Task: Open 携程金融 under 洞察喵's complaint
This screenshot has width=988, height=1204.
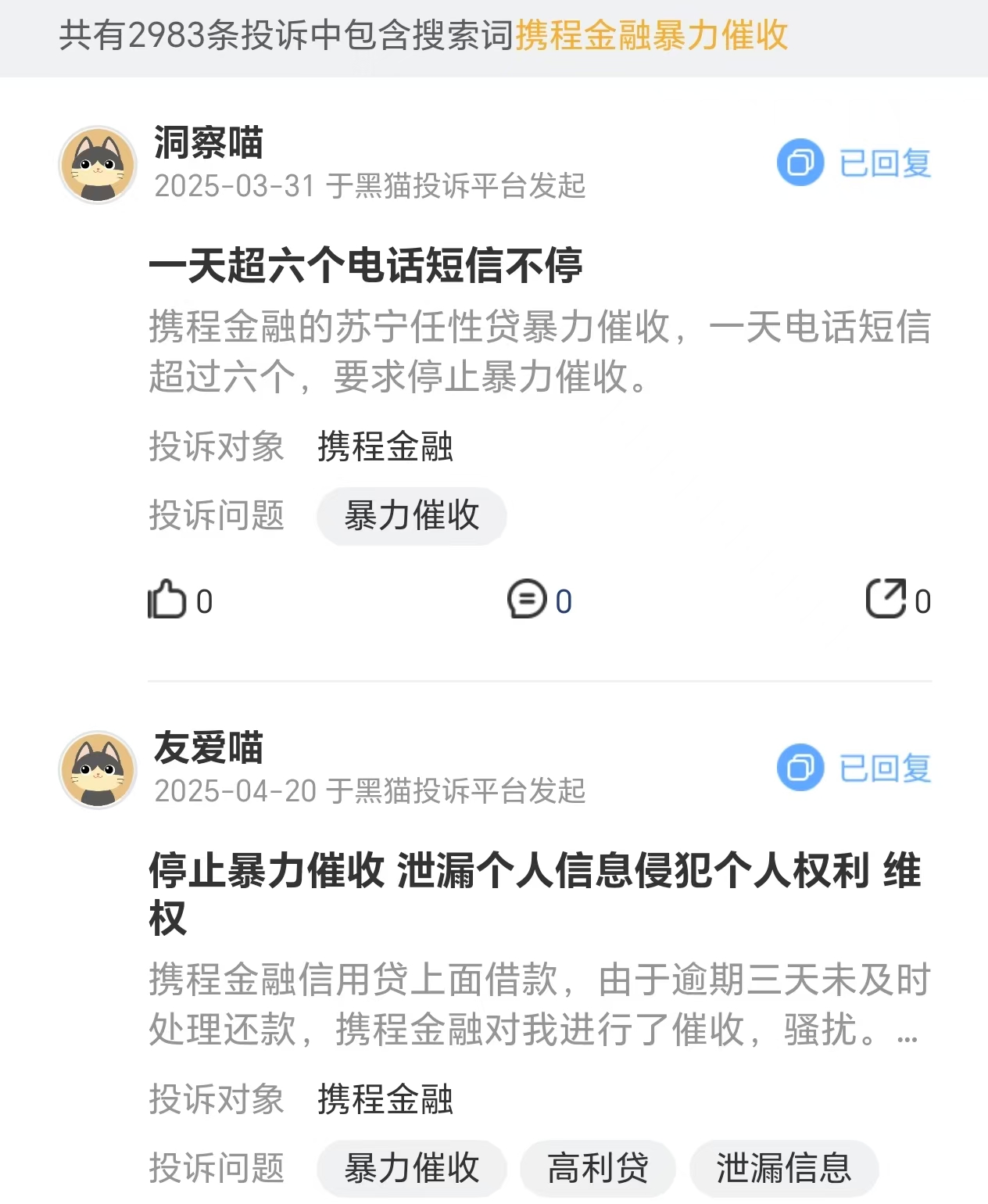Action: [385, 447]
